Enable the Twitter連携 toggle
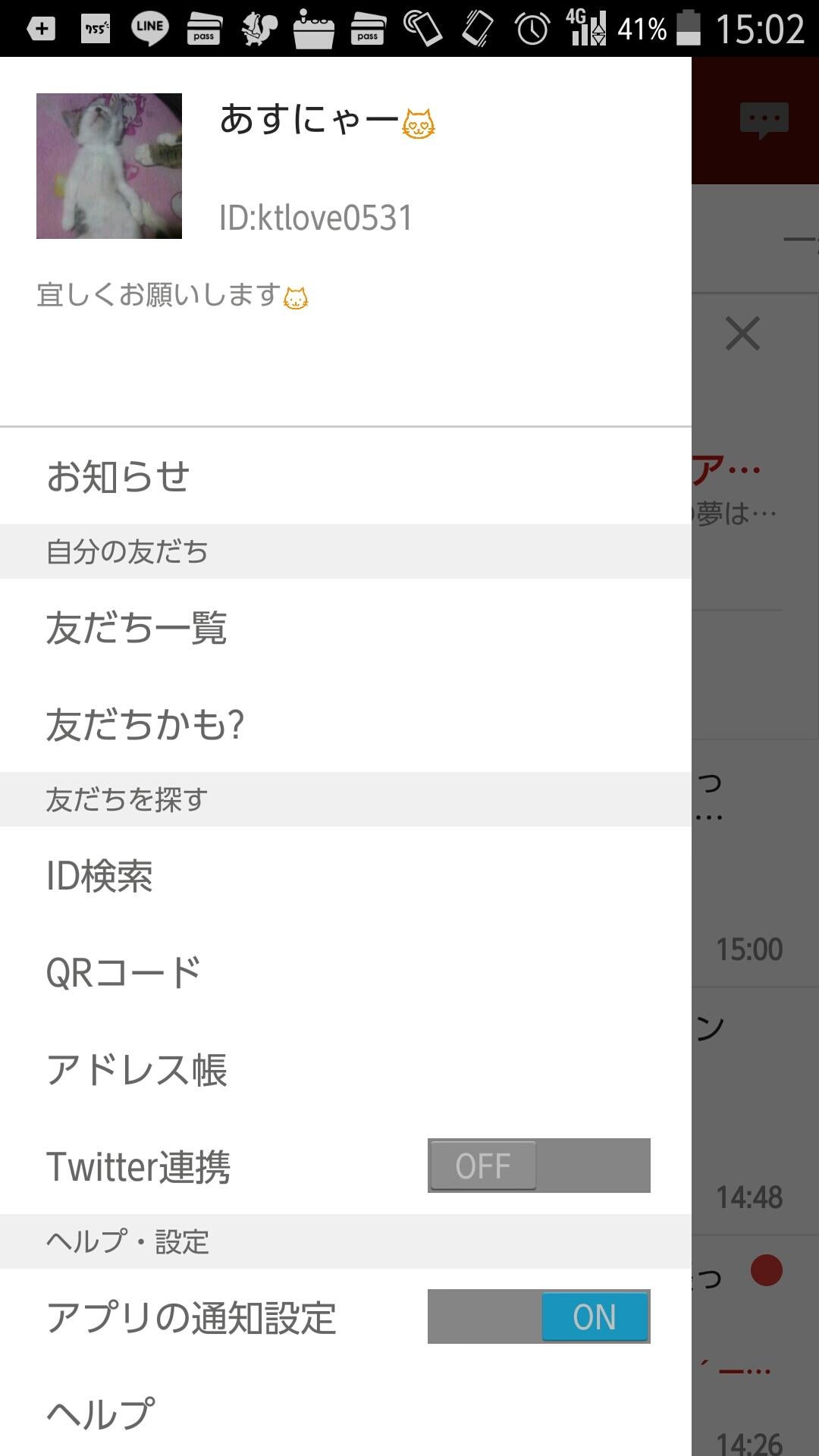This screenshot has width=819, height=1456. click(x=538, y=1166)
